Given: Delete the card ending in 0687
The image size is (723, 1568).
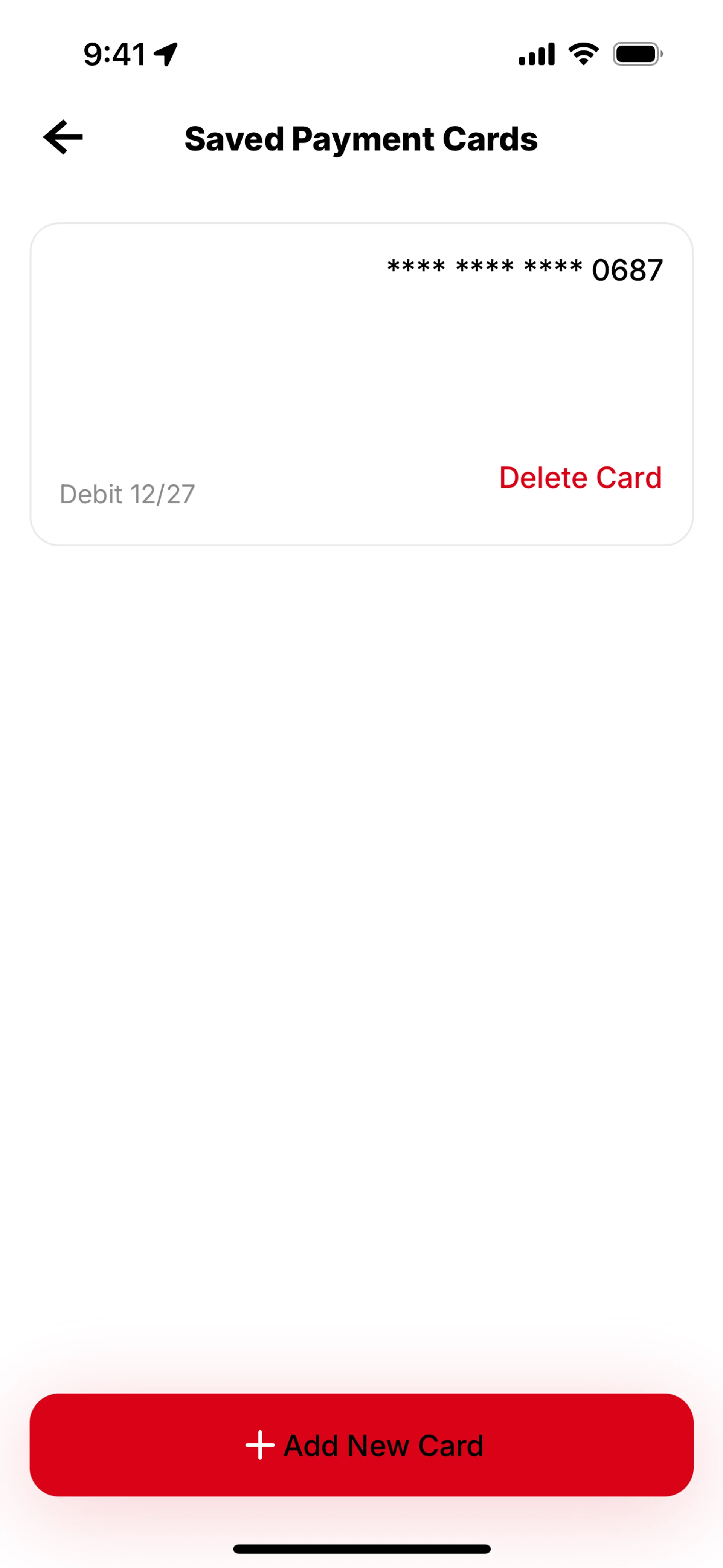Looking at the screenshot, I should [580, 478].
